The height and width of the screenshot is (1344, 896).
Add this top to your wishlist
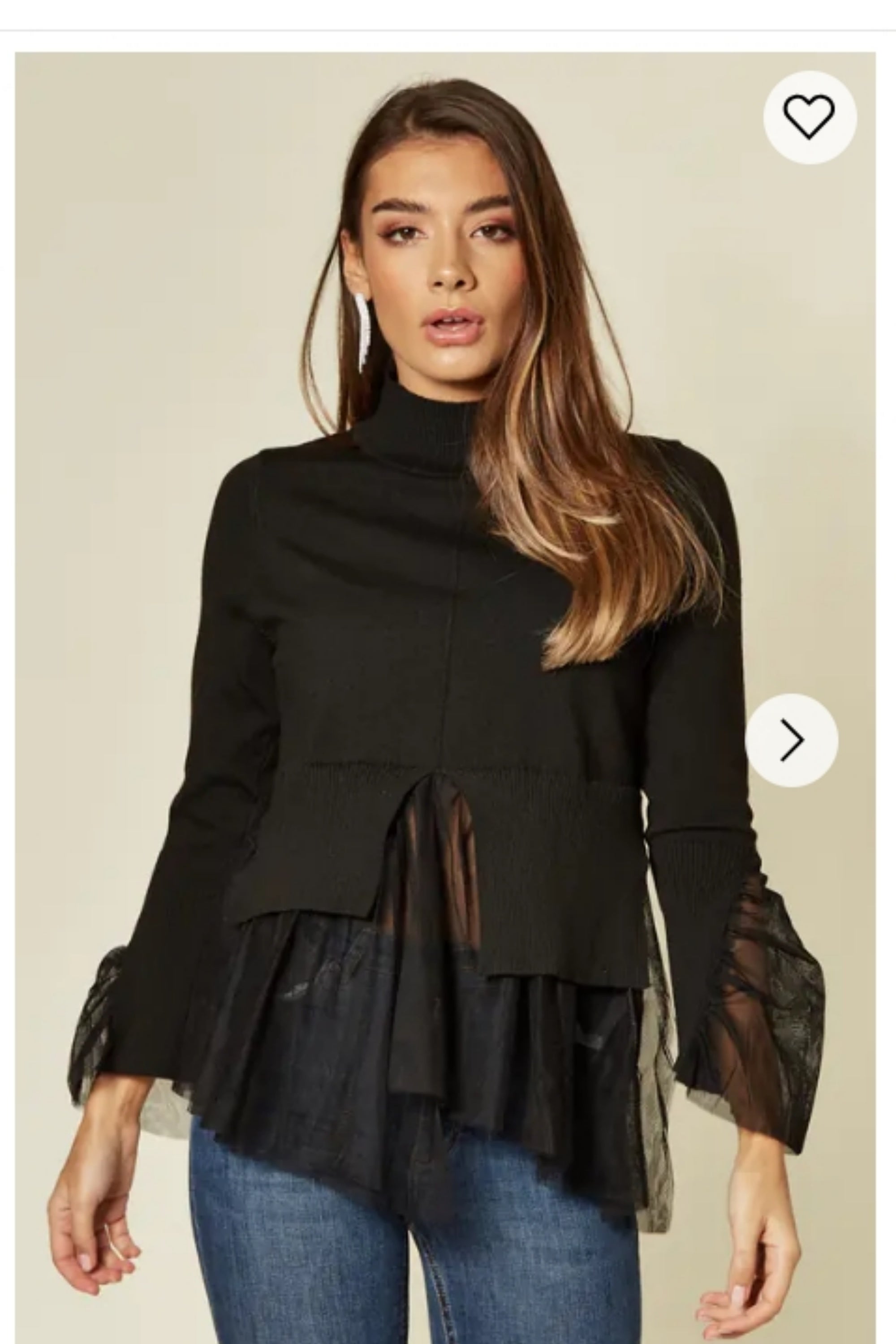[809, 117]
